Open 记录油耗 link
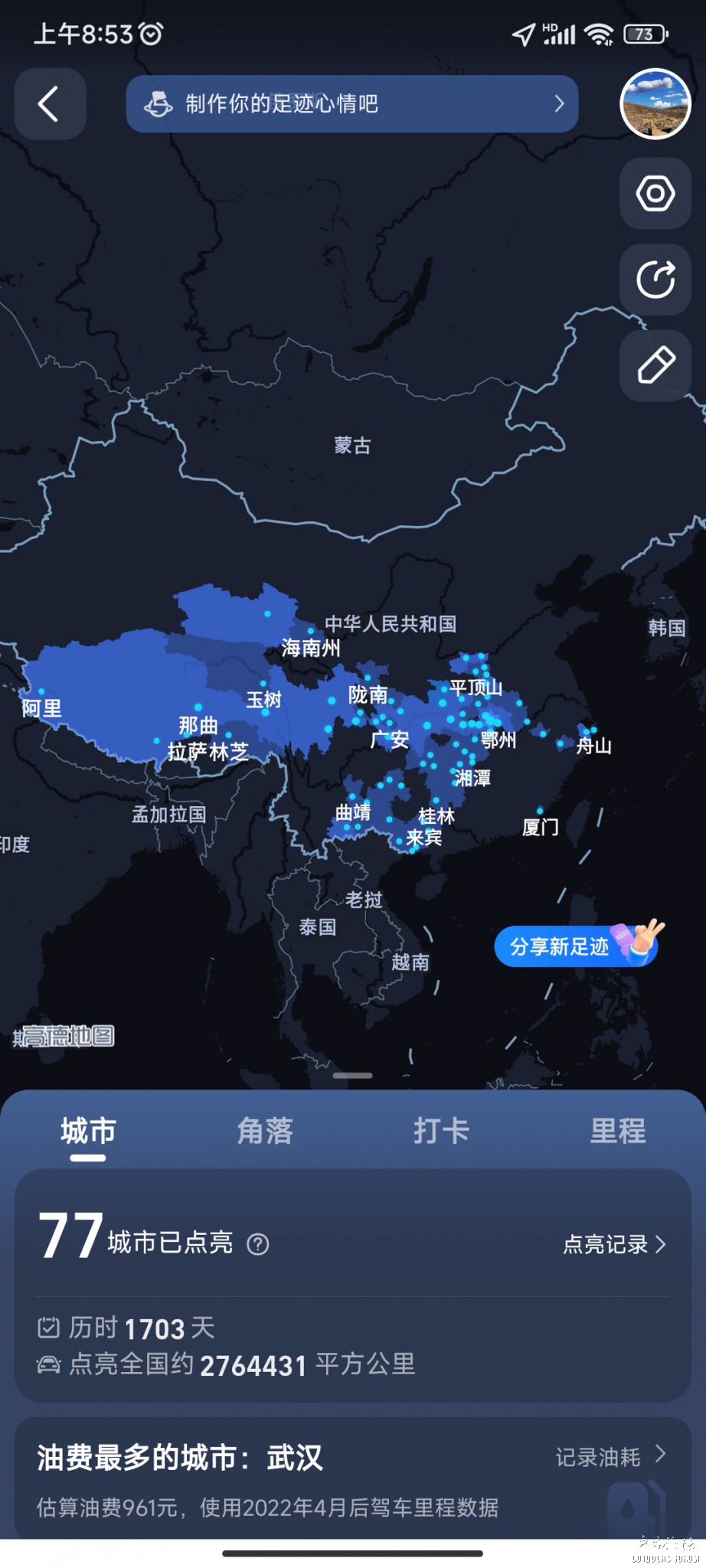 pyautogui.click(x=610, y=1456)
